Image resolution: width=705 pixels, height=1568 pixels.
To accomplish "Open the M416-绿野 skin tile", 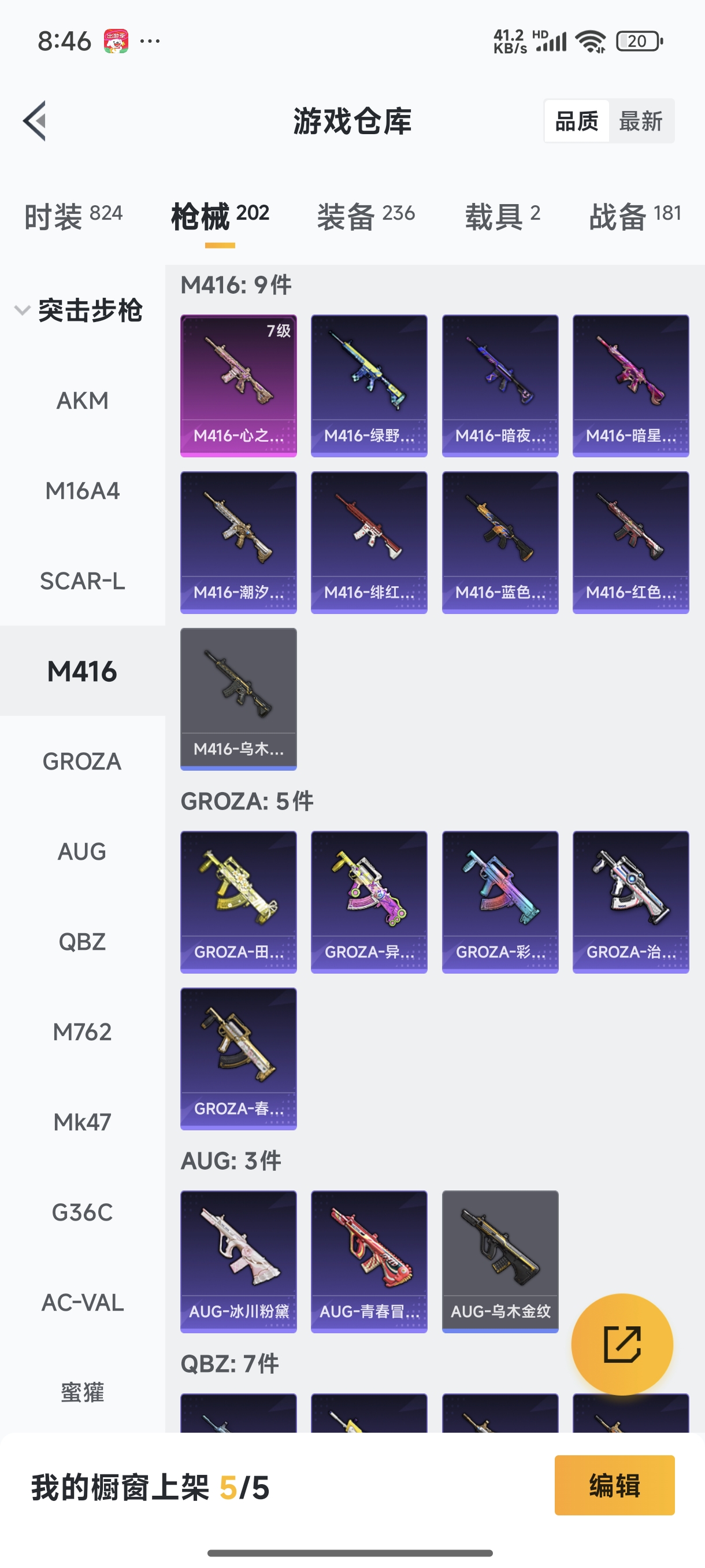I will (x=369, y=384).
